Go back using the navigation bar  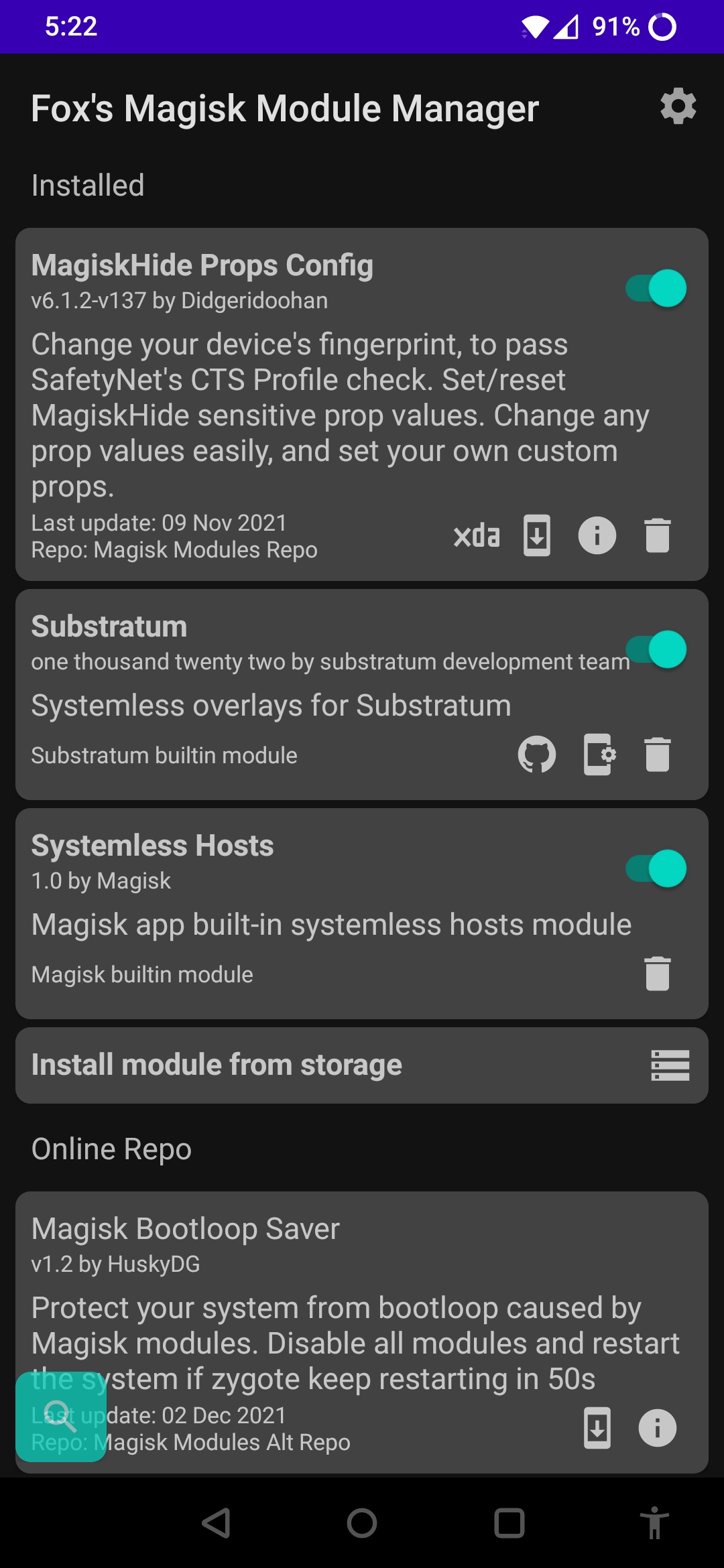pos(217,1523)
